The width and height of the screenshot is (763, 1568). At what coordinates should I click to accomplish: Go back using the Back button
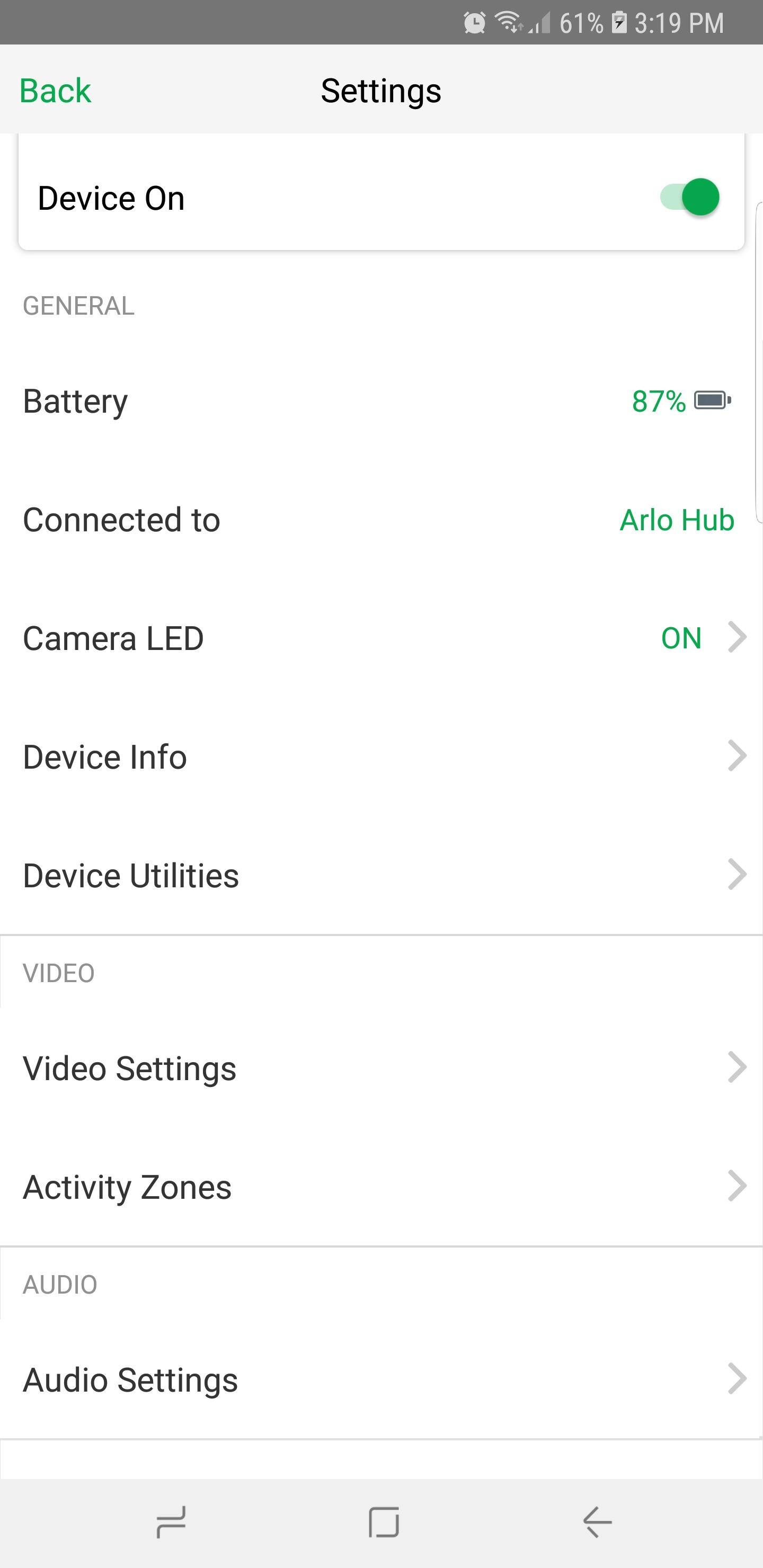tap(56, 91)
